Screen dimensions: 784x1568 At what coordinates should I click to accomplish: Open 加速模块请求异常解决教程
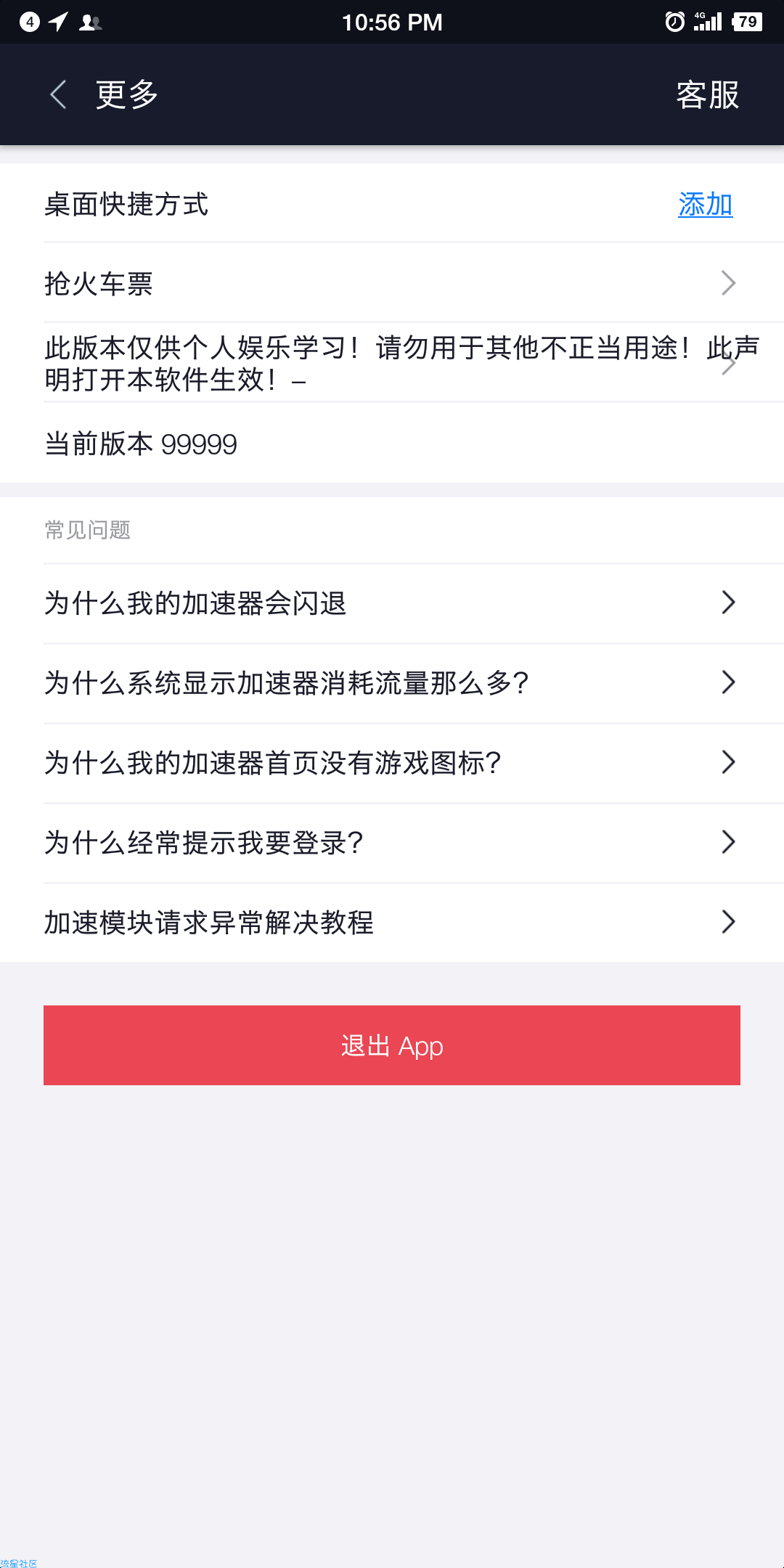tap(392, 923)
